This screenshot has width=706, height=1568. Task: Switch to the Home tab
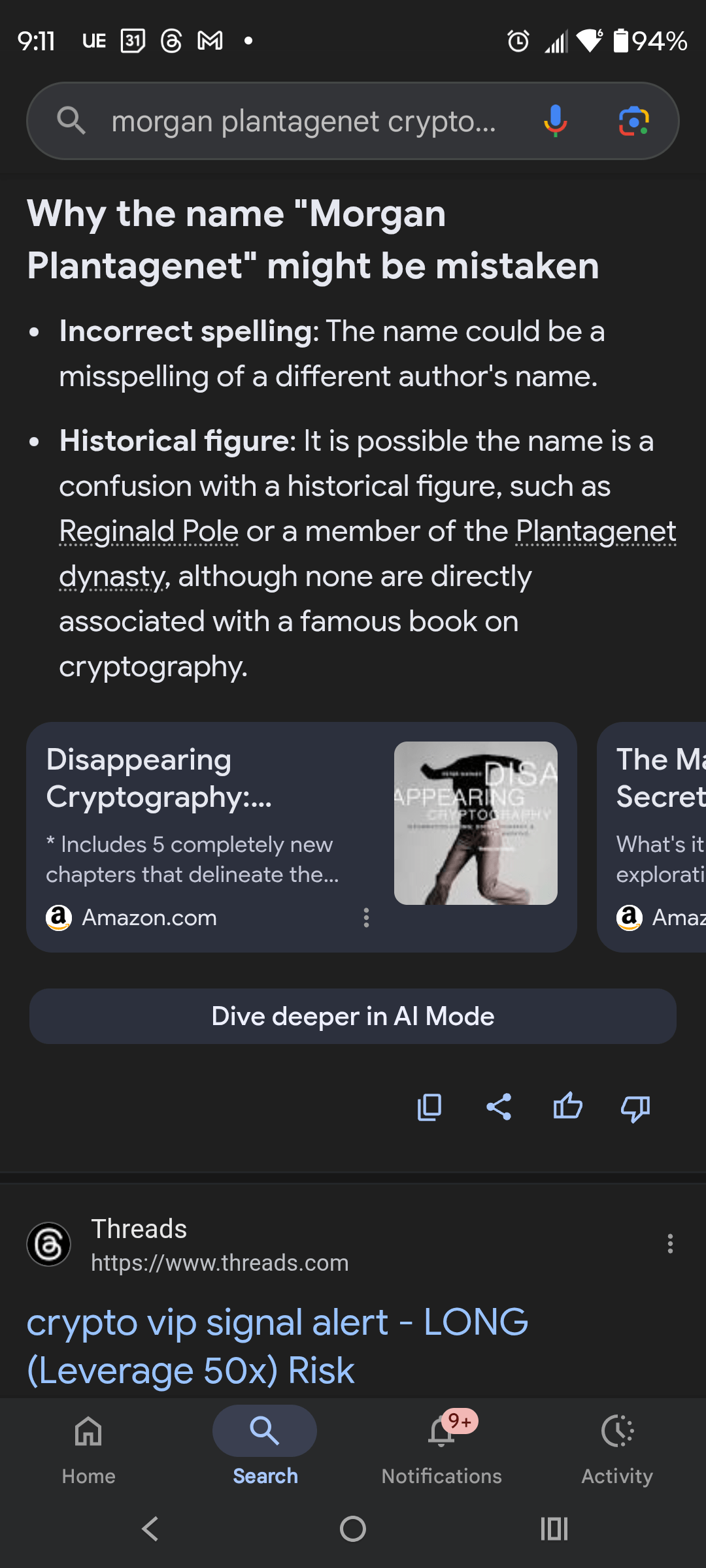(88, 1444)
